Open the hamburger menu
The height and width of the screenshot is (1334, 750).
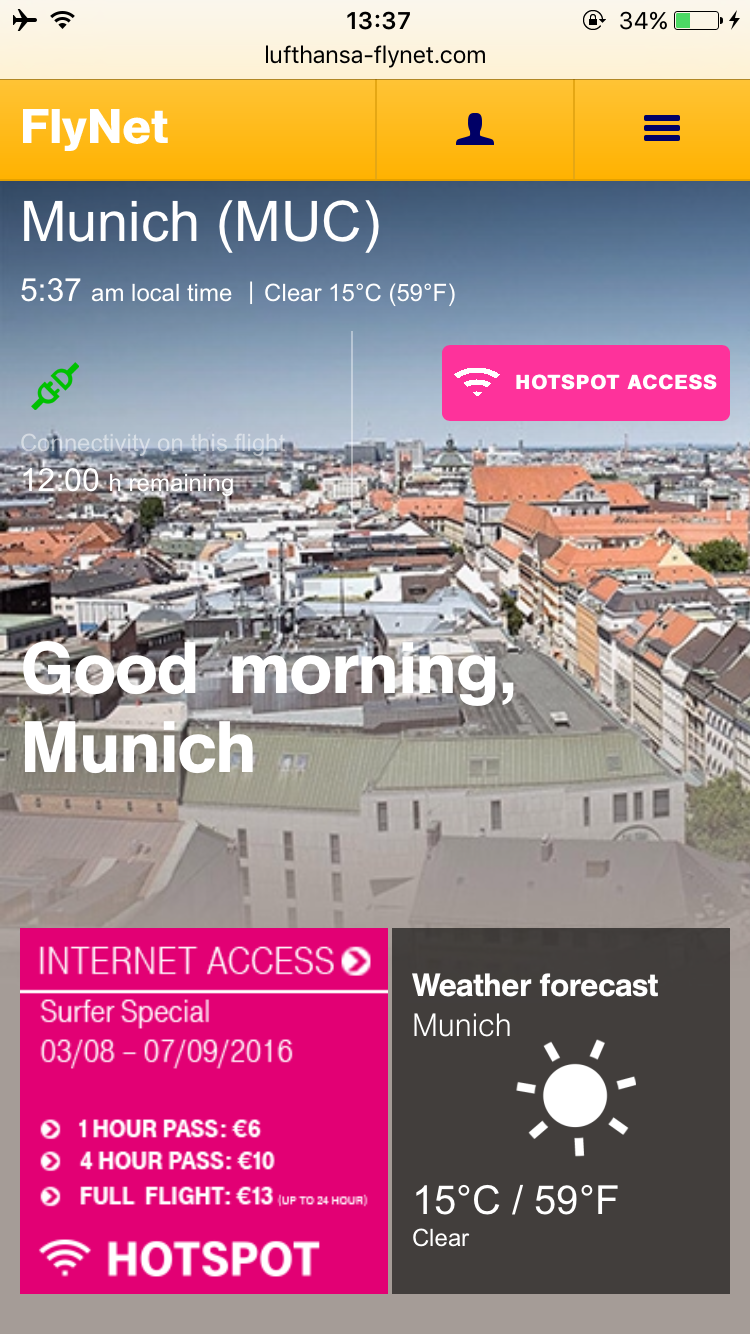coord(661,129)
